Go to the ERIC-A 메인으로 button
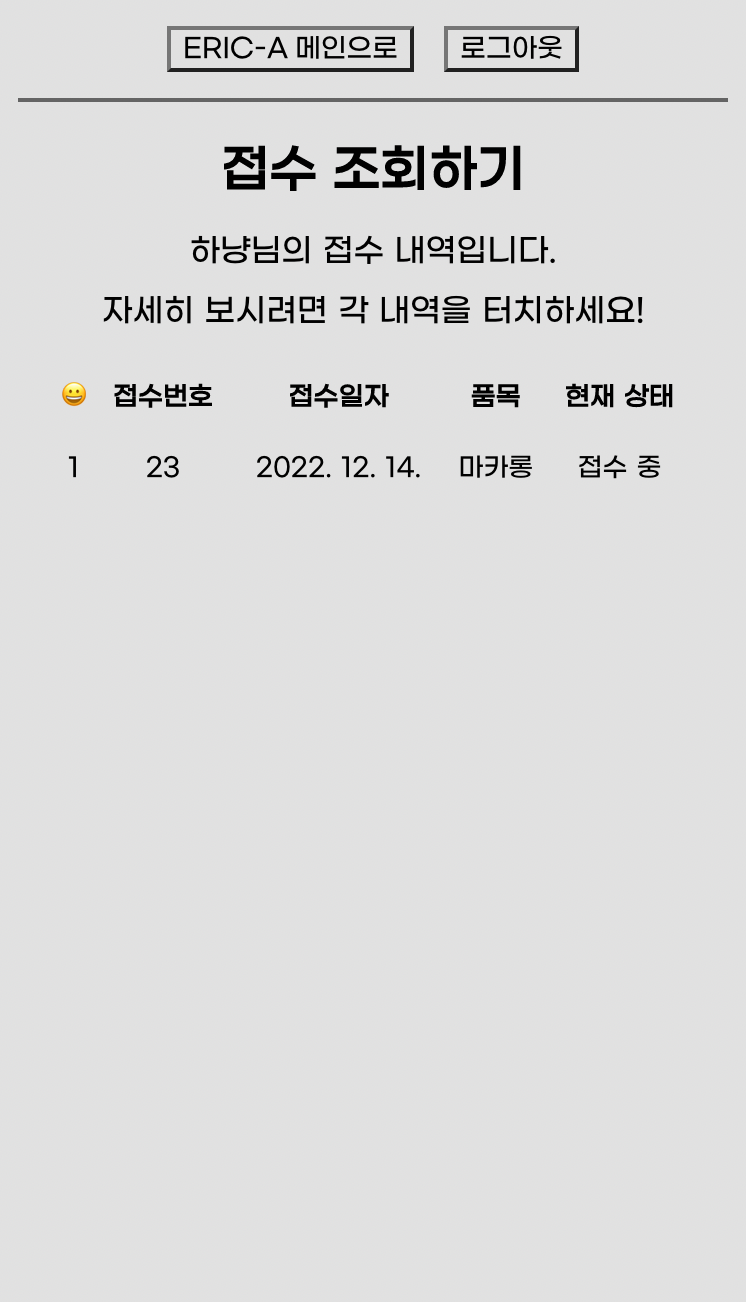The height and width of the screenshot is (1302, 746). click(x=290, y=49)
